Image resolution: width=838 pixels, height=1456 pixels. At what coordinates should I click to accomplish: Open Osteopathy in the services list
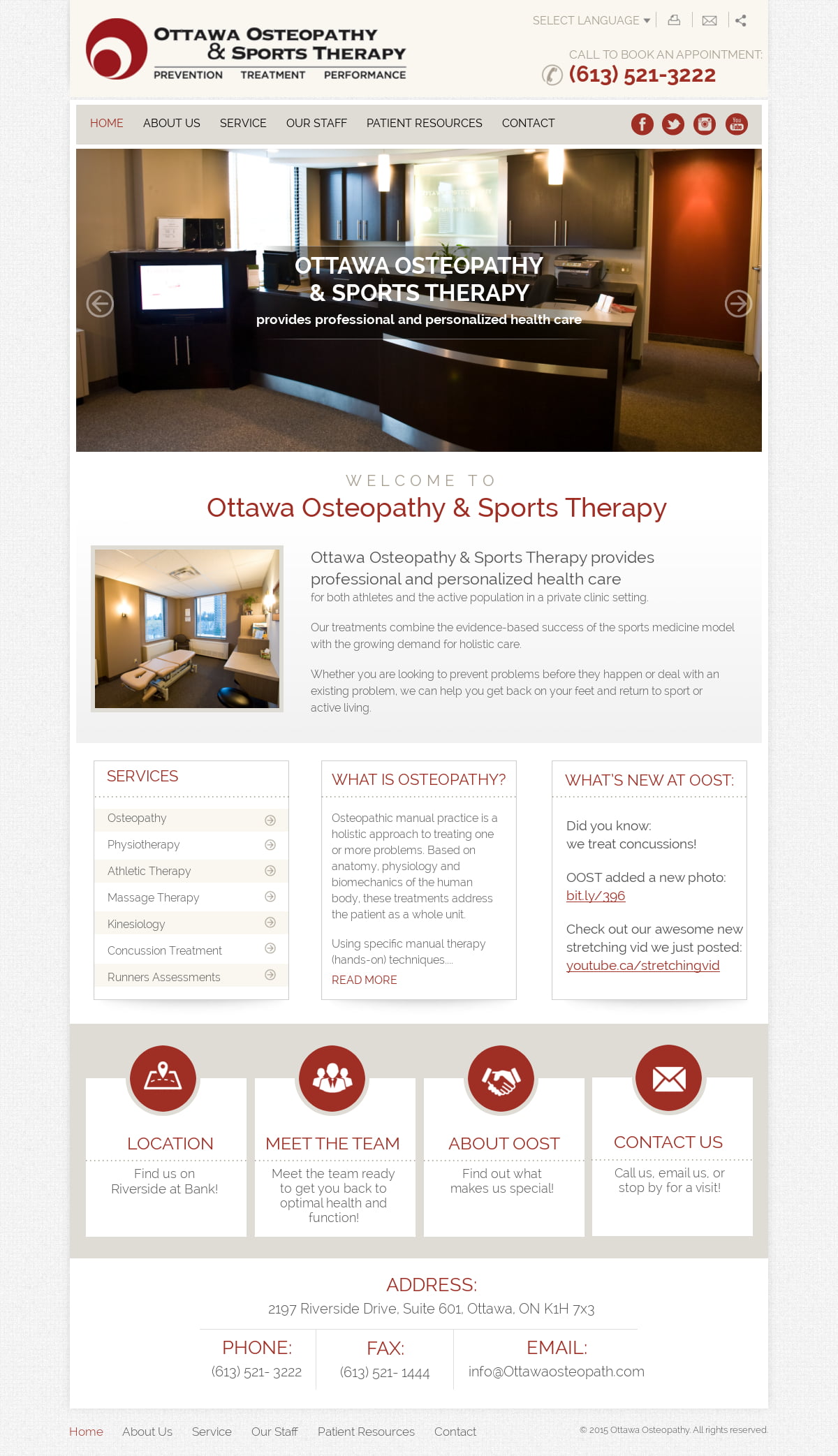pyautogui.click(x=191, y=818)
